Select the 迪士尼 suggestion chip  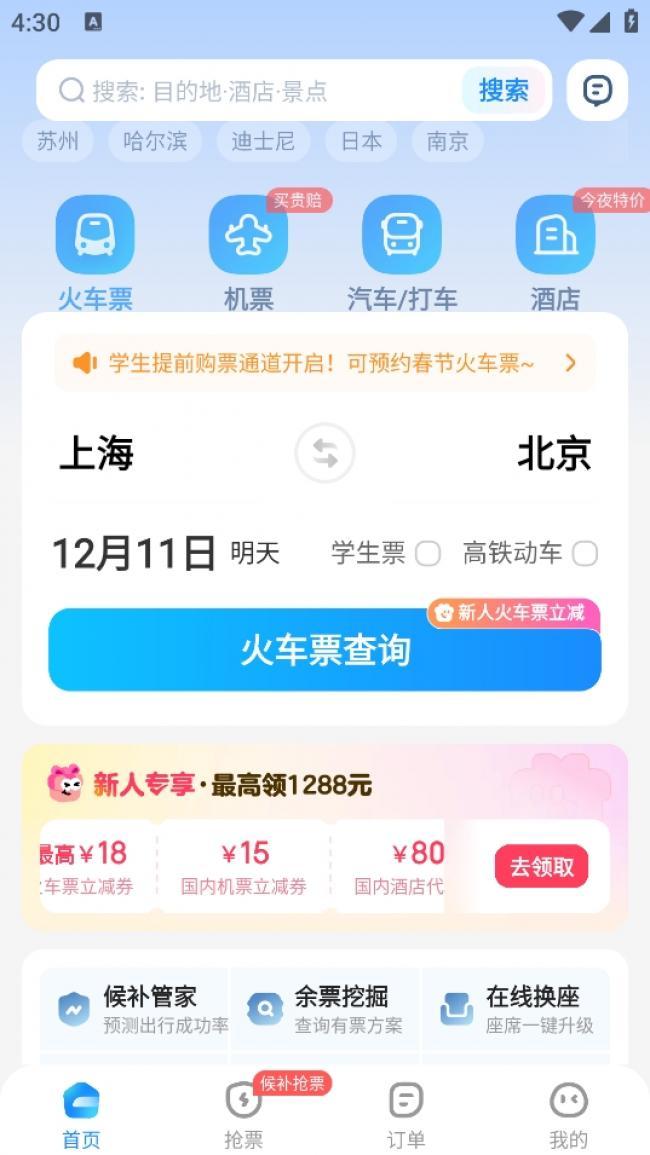click(263, 141)
